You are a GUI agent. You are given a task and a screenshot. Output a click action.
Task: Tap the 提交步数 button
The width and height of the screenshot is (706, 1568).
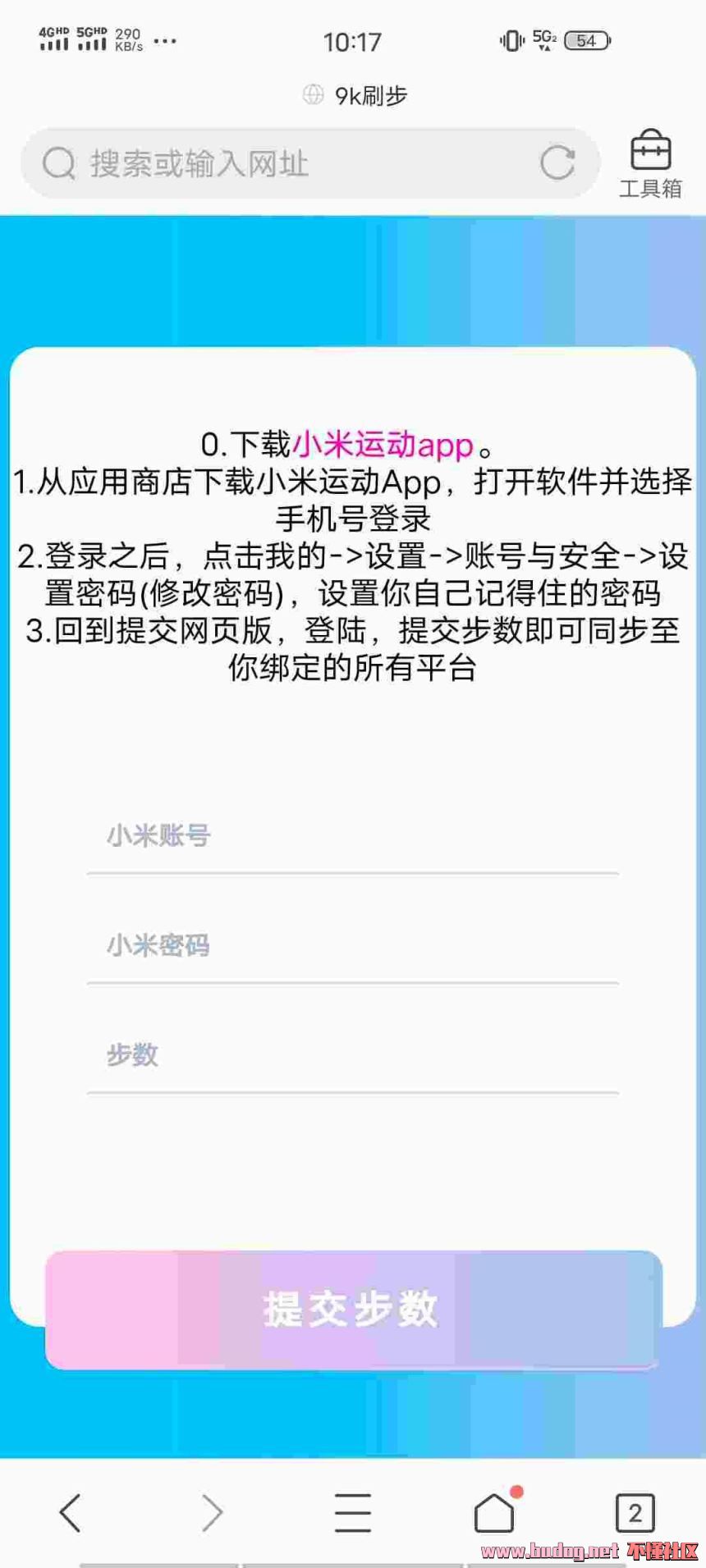pos(353,1309)
